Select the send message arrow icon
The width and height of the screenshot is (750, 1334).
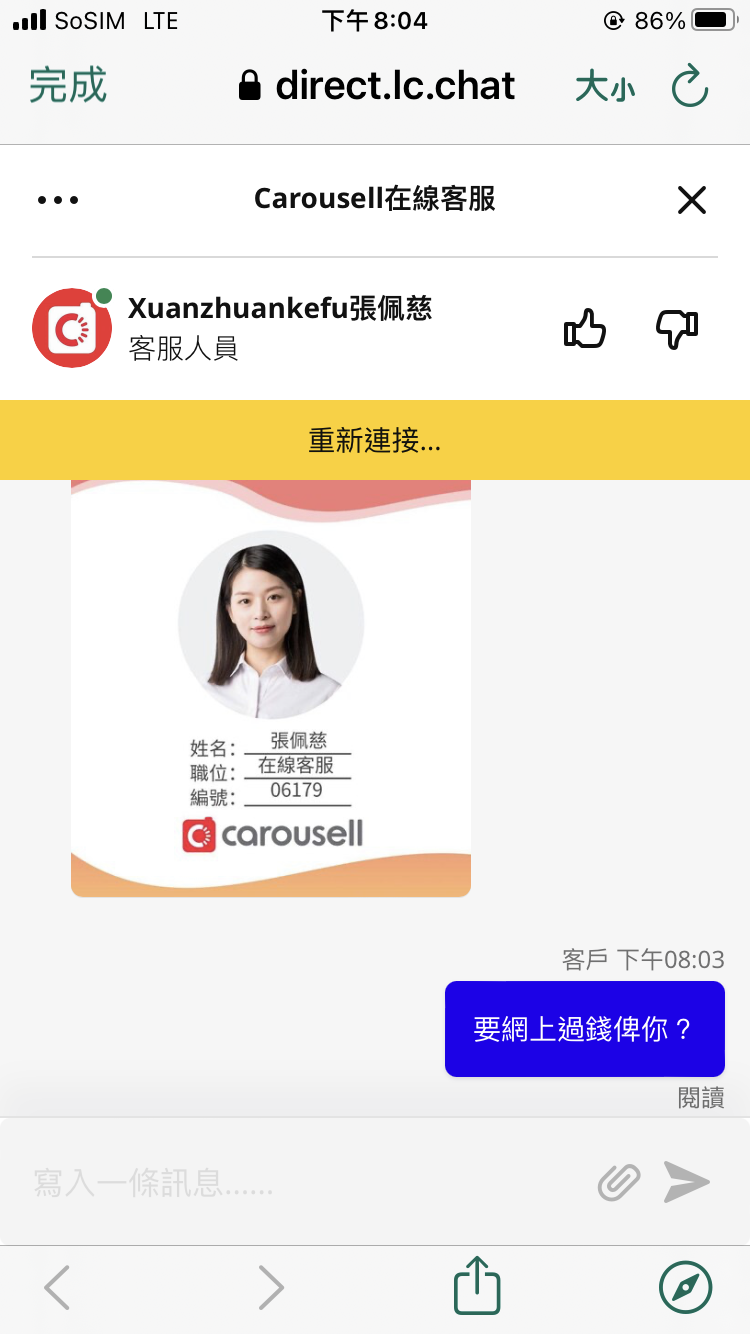click(x=686, y=1183)
